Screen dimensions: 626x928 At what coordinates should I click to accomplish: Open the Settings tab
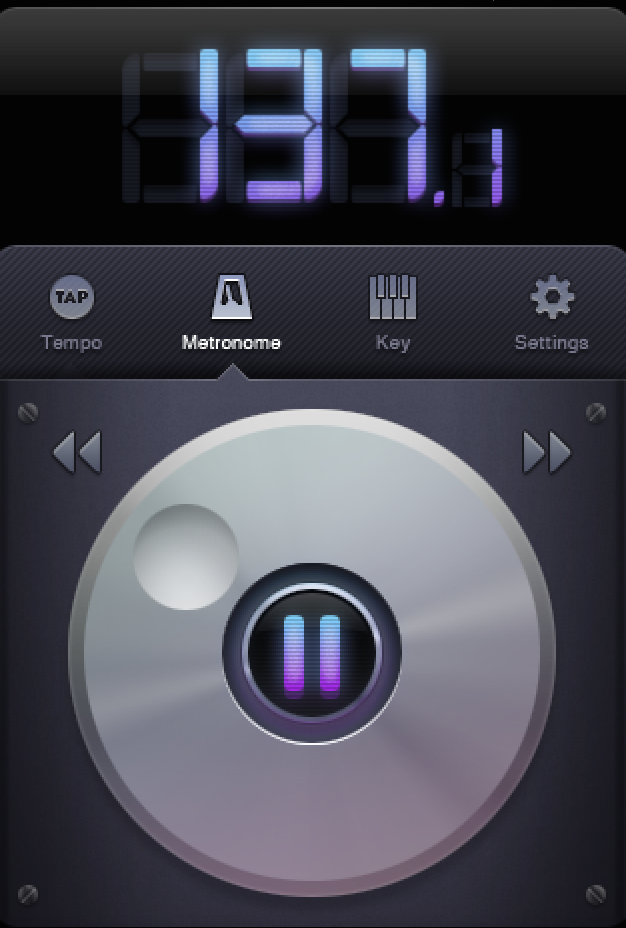(x=551, y=313)
